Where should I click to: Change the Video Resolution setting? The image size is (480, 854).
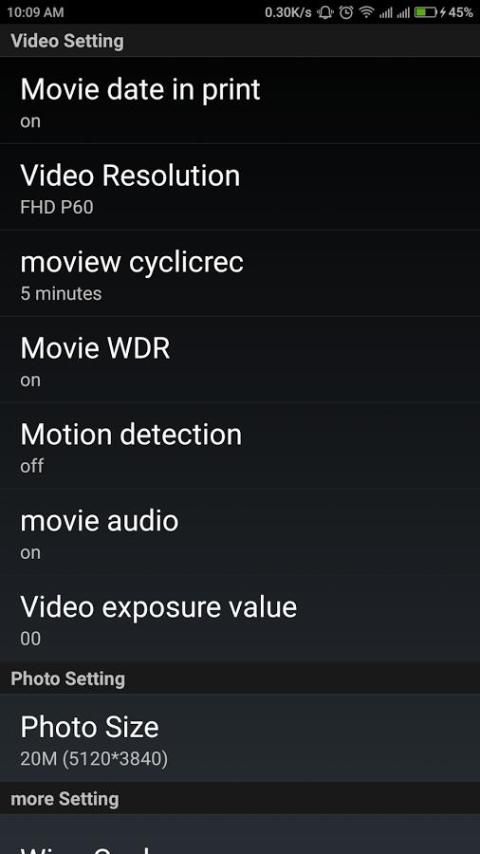[x=240, y=187]
